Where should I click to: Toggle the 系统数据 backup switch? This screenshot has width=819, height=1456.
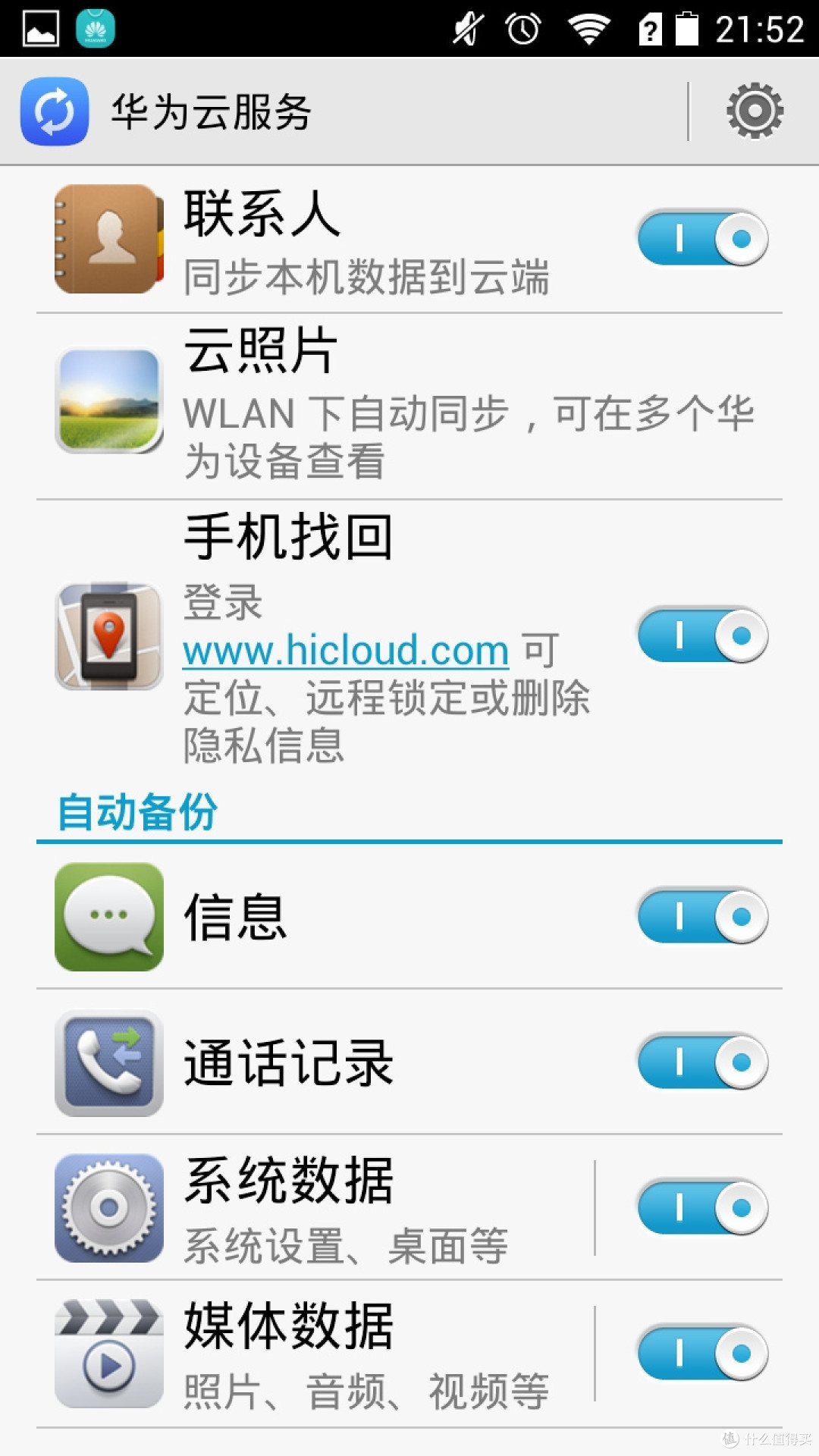point(703,1207)
